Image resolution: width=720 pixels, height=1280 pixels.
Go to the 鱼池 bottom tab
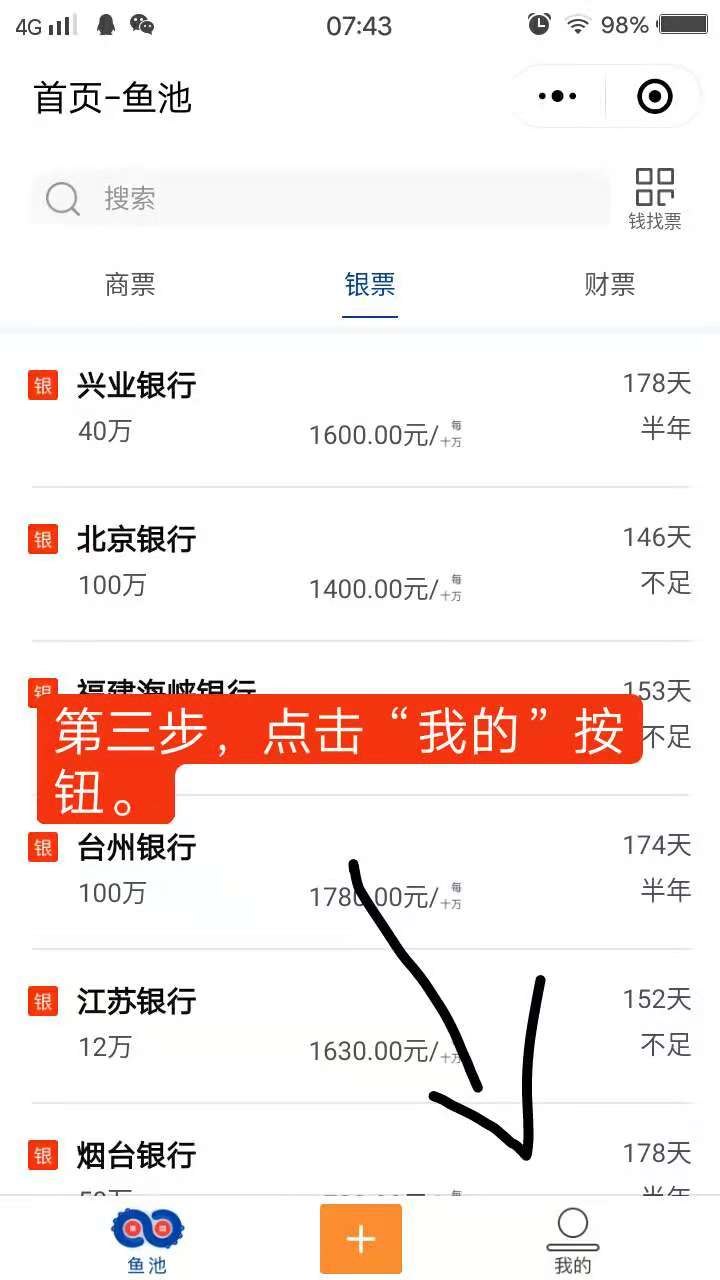click(x=147, y=1240)
